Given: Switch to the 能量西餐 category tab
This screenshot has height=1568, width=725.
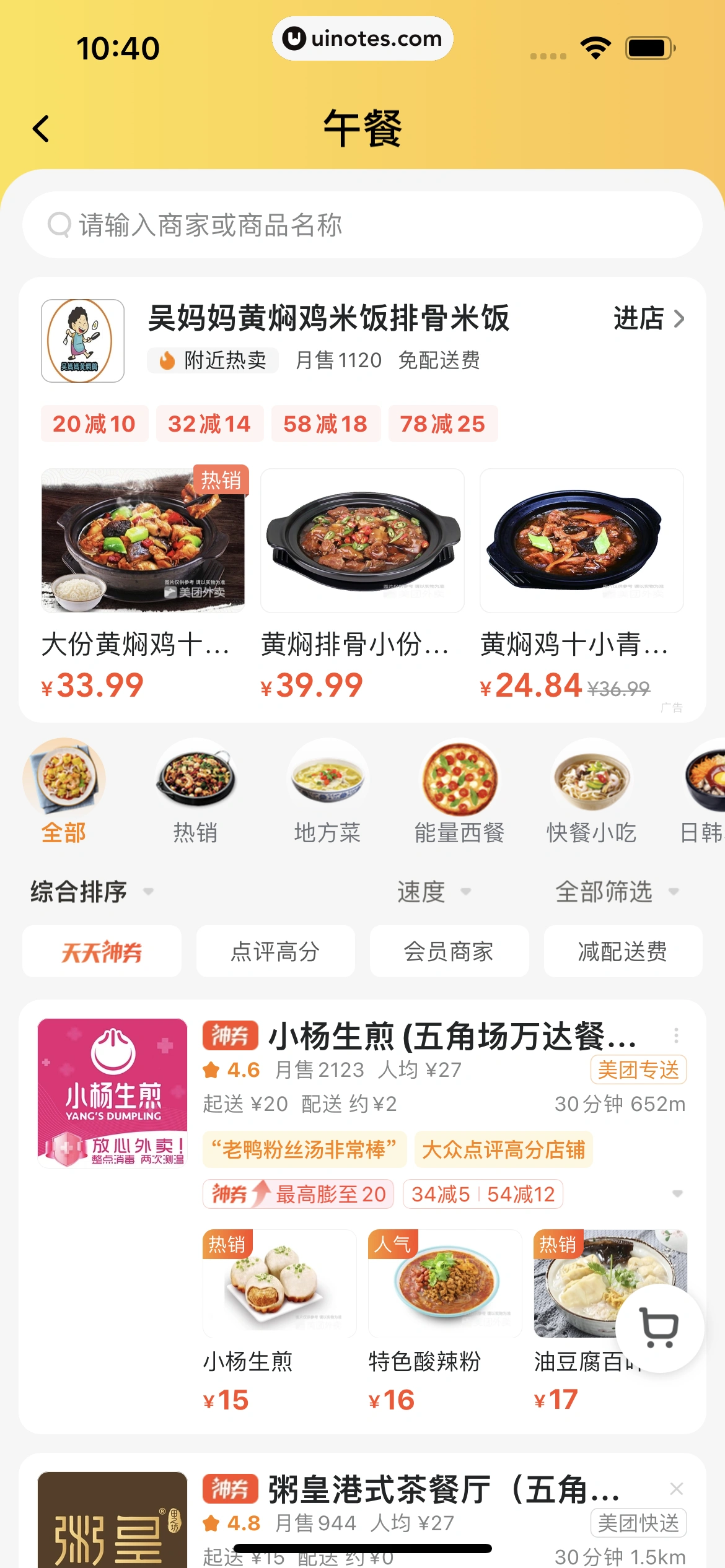Looking at the screenshot, I should (460, 778).
